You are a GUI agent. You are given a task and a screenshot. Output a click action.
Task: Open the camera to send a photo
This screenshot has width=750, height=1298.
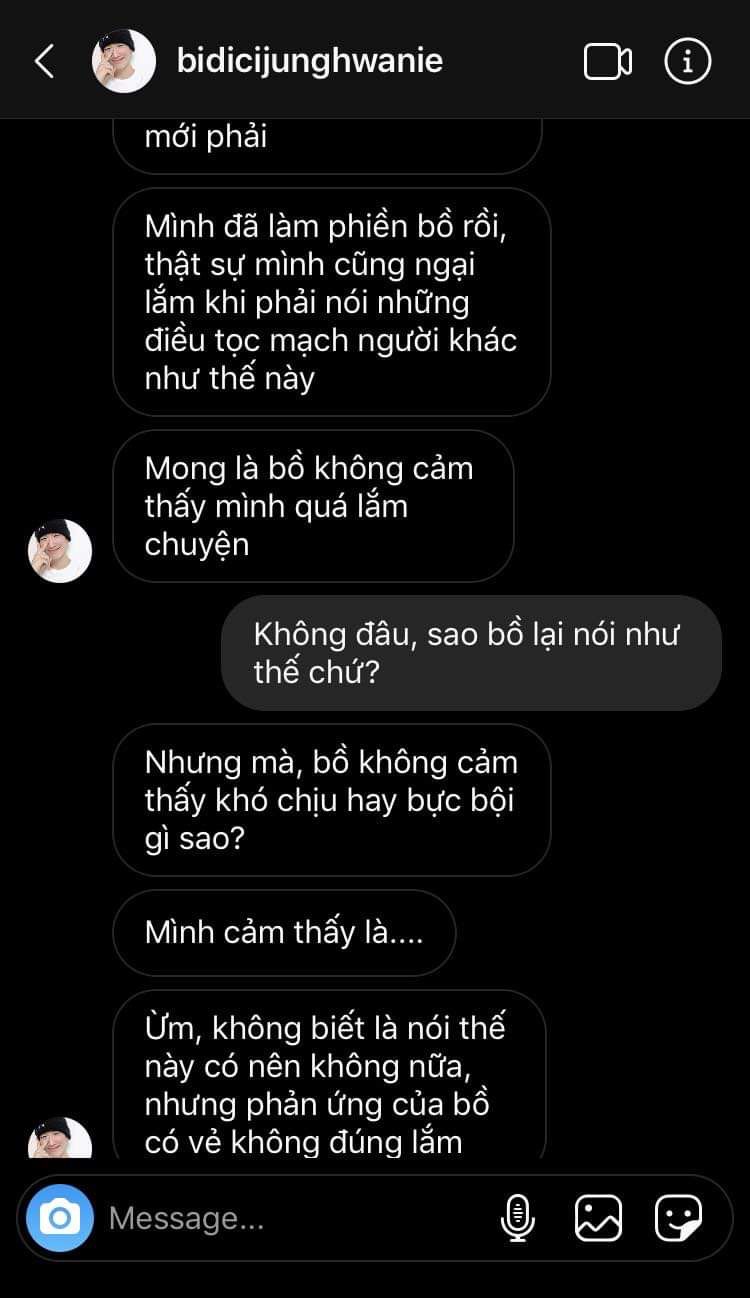pyautogui.click(x=60, y=1218)
